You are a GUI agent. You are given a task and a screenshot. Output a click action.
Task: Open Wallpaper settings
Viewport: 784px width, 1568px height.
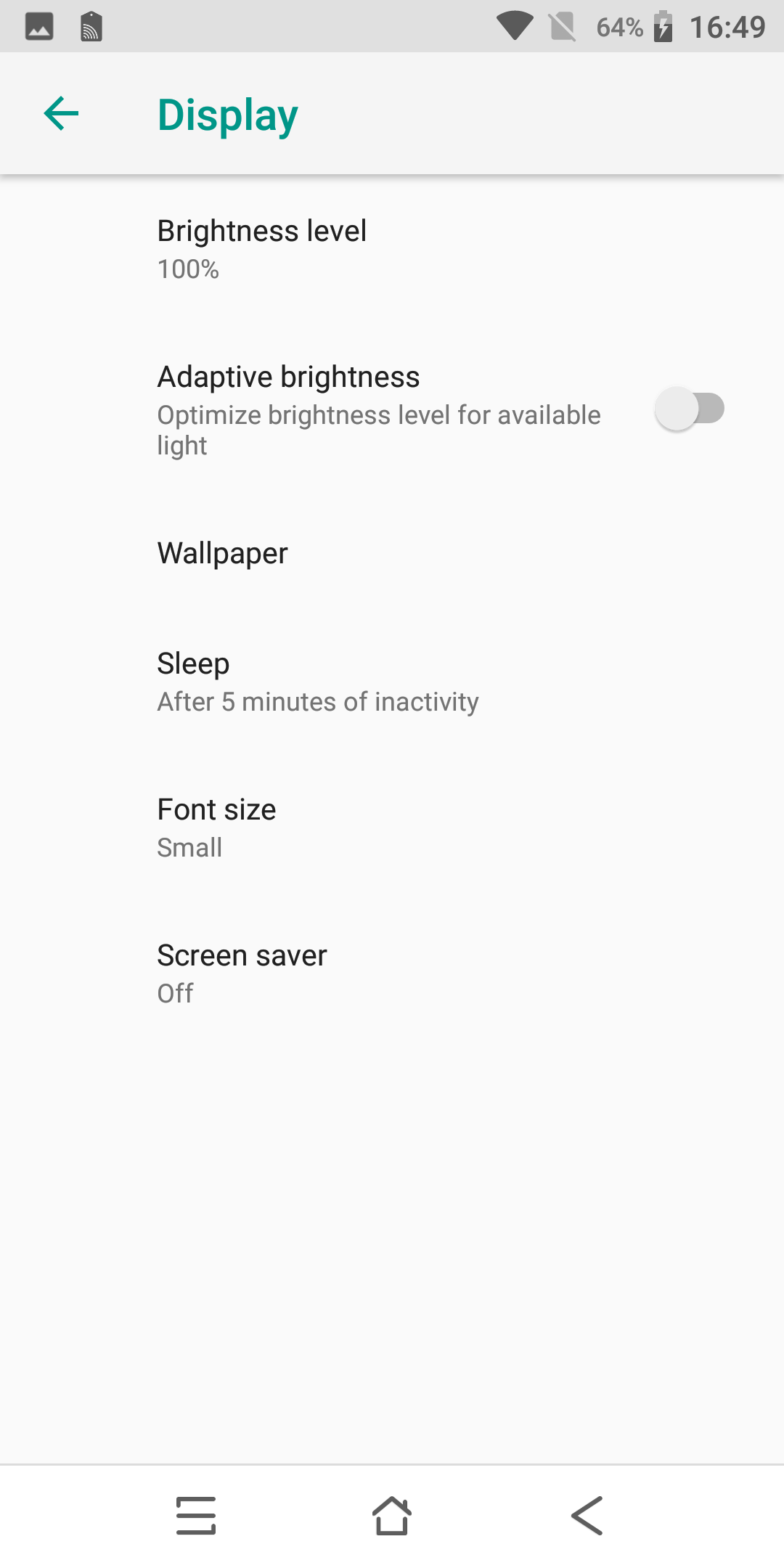tap(392, 553)
